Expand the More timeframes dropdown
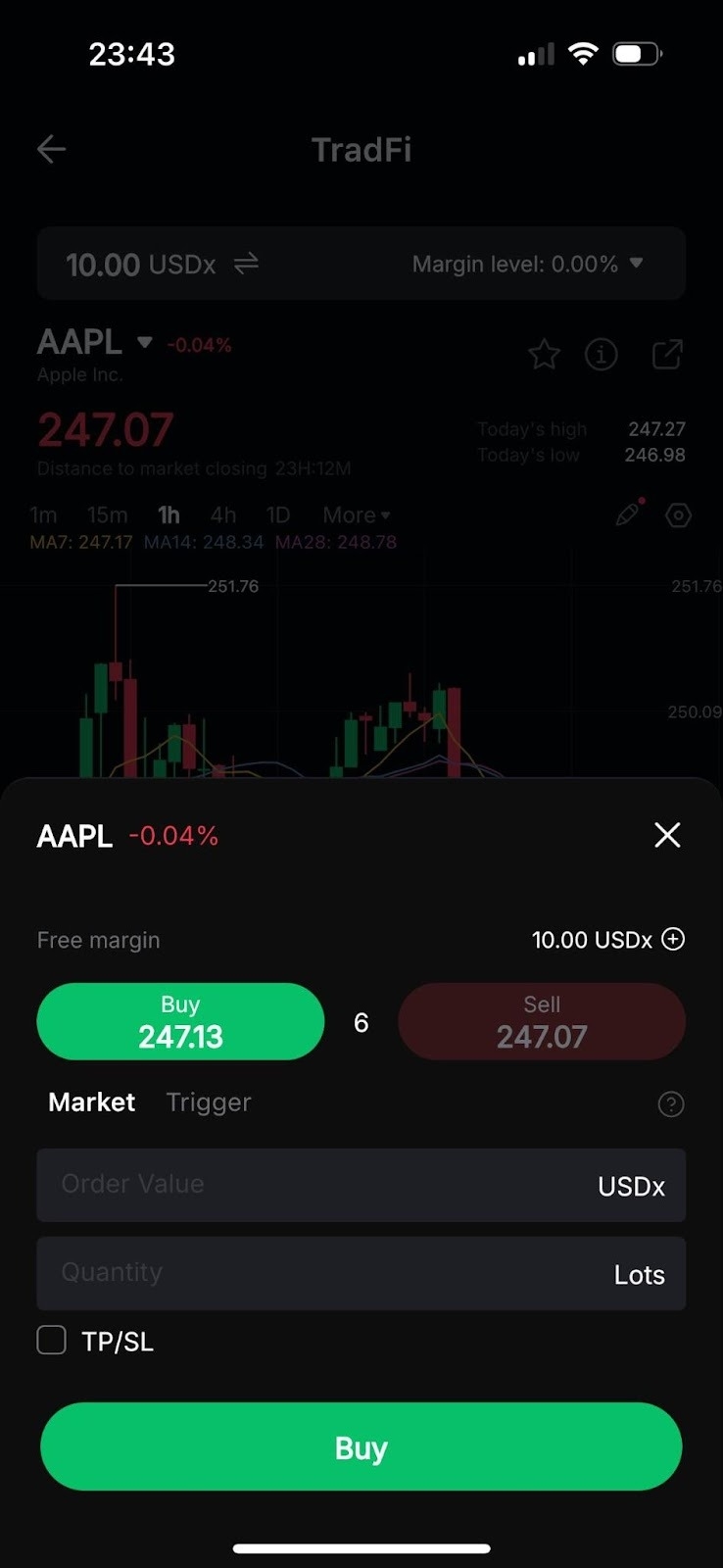 pos(356,514)
